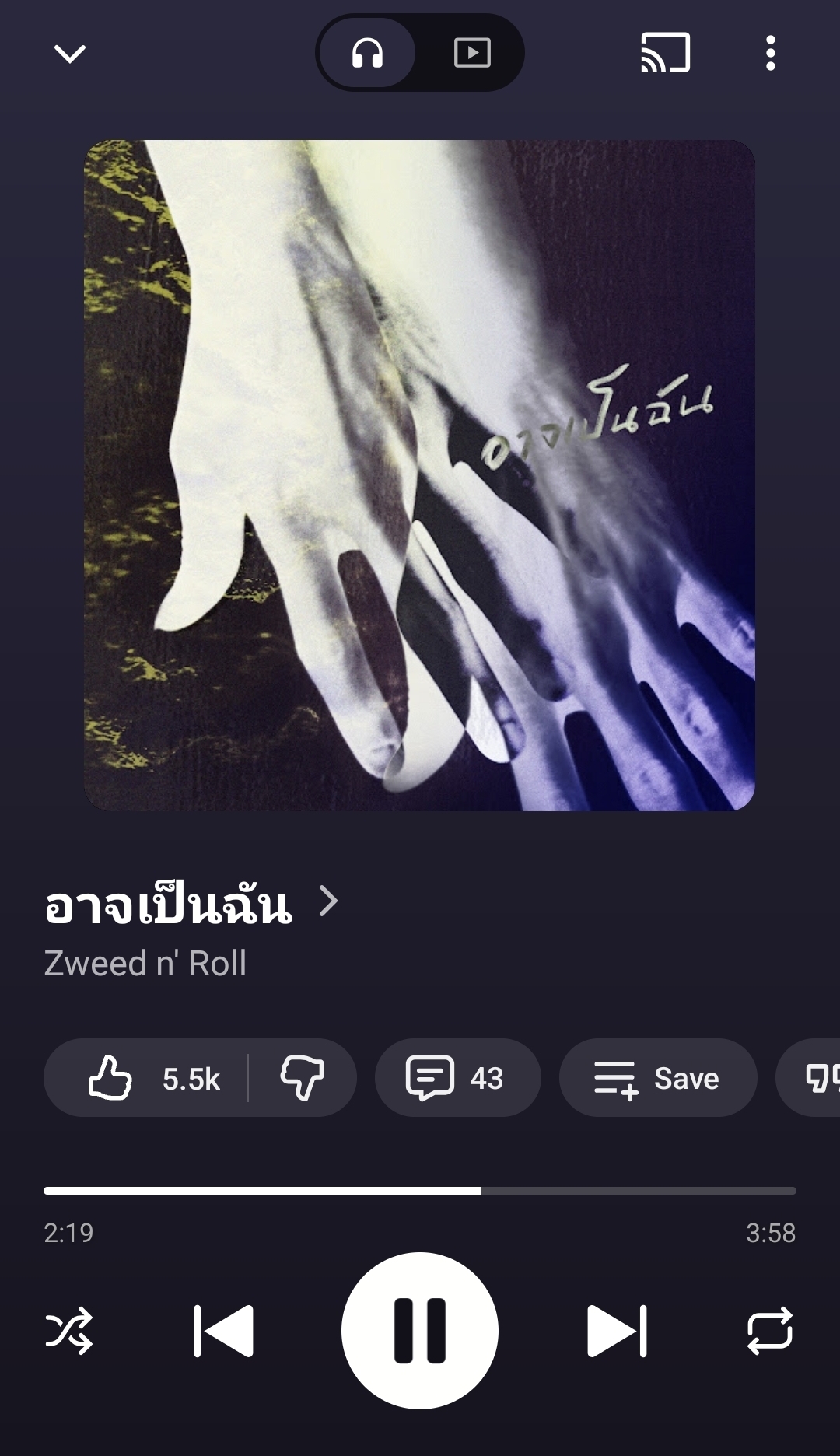Viewport: 840px width, 1456px height.
Task: Collapse the player with the down chevron
Action: pyautogui.click(x=69, y=54)
